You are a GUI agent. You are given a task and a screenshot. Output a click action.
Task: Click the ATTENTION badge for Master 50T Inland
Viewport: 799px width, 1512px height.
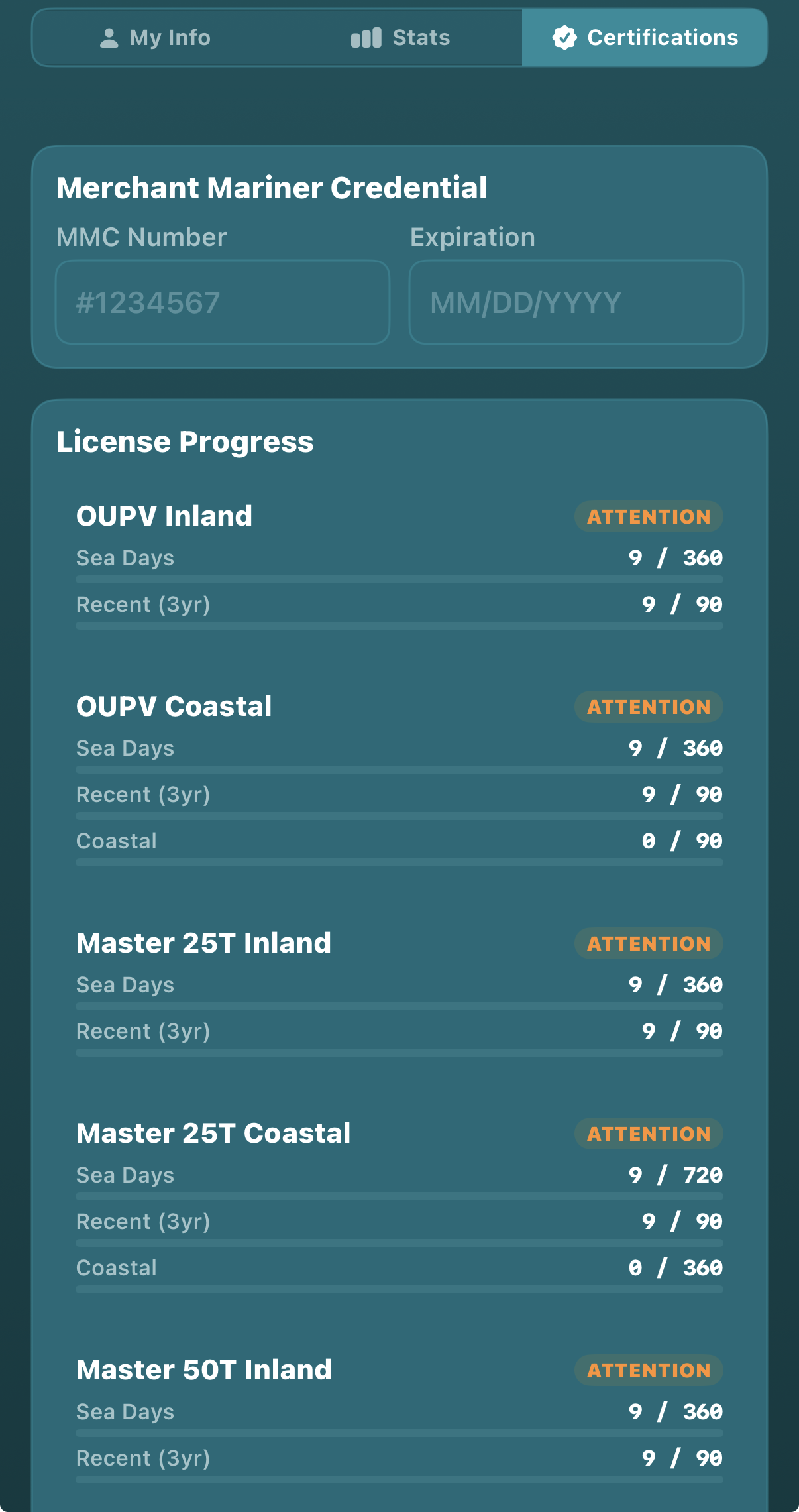(x=648, y=1369)
